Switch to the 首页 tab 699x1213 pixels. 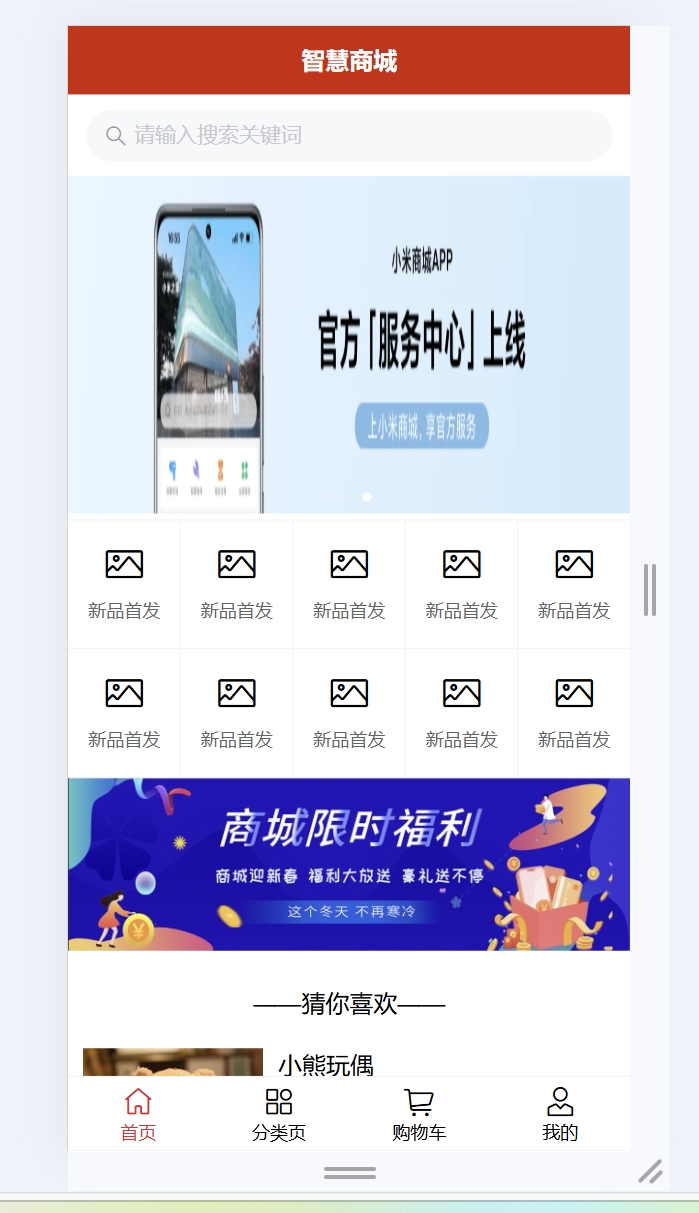click(138, 1115)
